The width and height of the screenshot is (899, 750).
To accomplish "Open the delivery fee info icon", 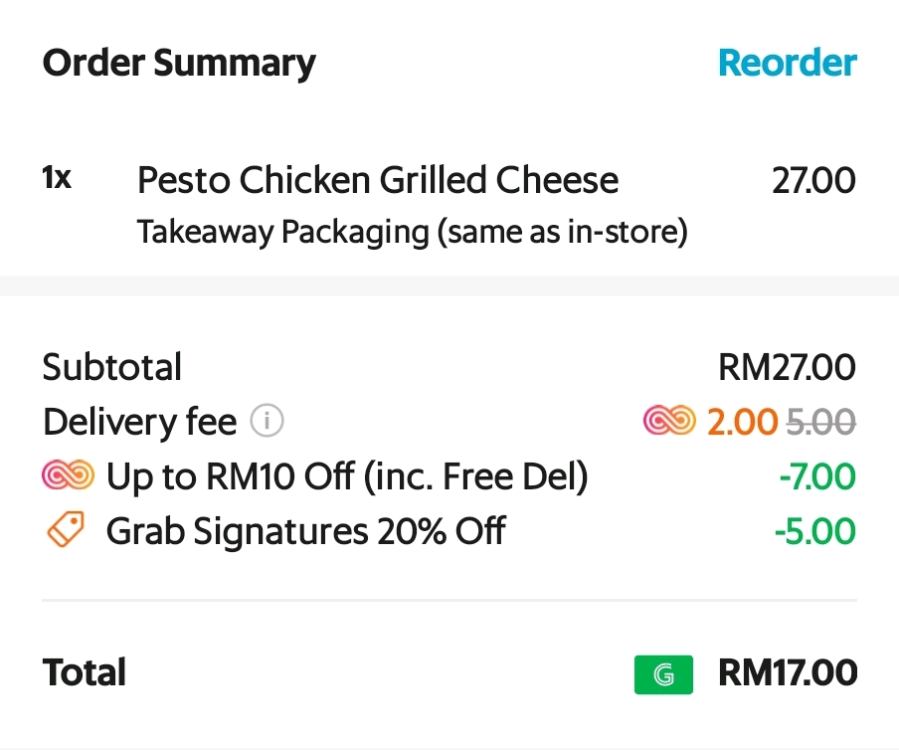I will 267,422.
